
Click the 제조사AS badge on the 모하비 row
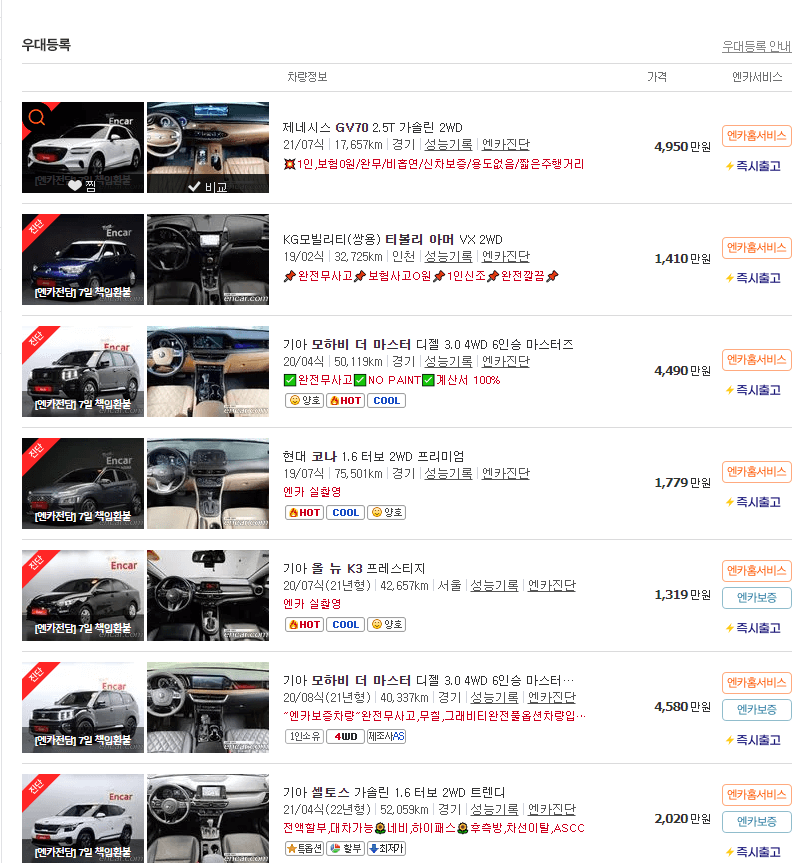click(387, 735)
